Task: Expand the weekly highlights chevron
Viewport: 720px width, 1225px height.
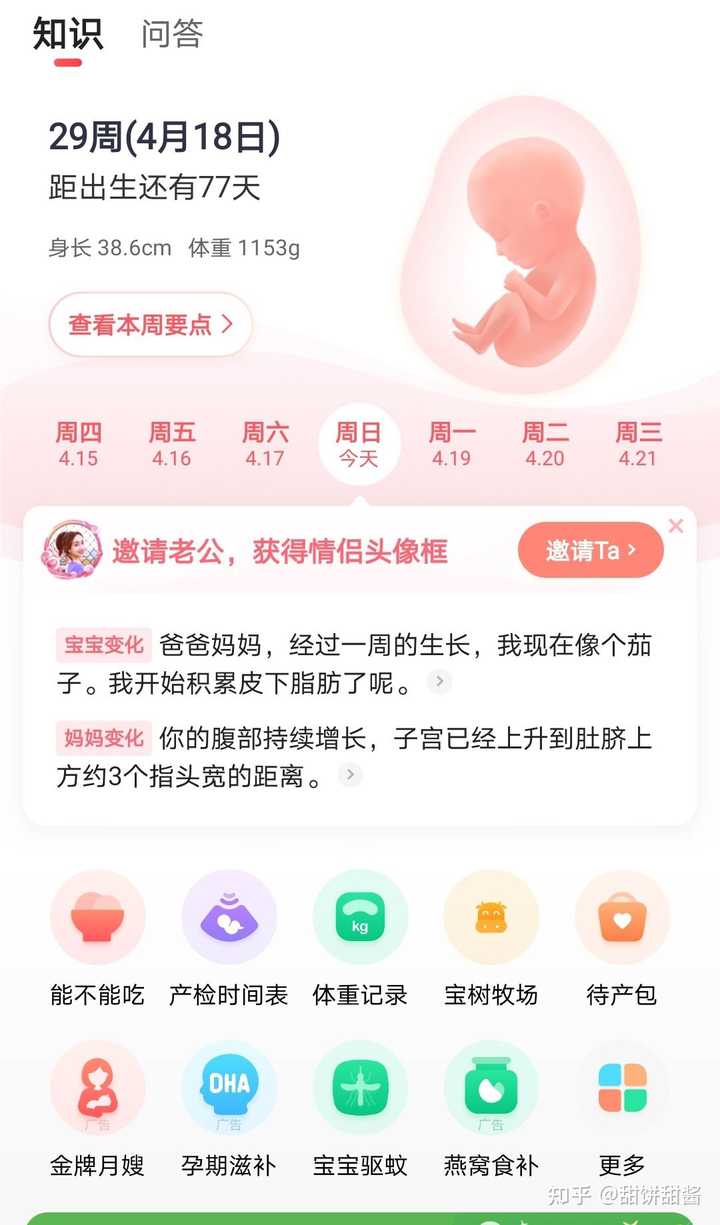Action: (x=228, y=325)
